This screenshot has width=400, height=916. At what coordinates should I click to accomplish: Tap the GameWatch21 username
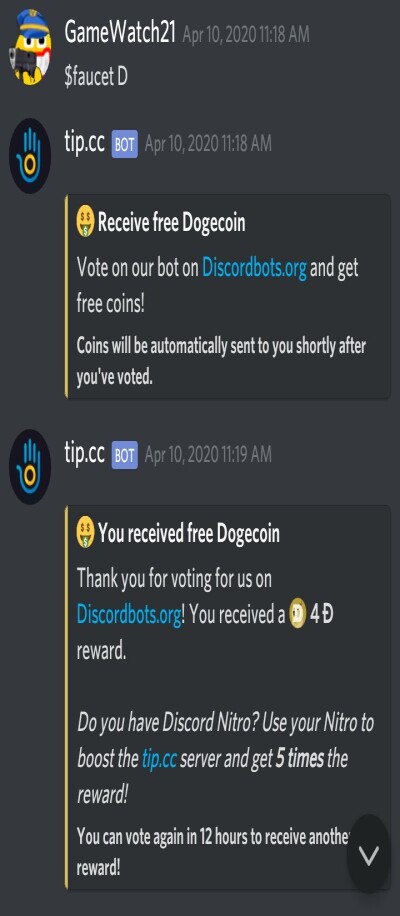point(120,33)
